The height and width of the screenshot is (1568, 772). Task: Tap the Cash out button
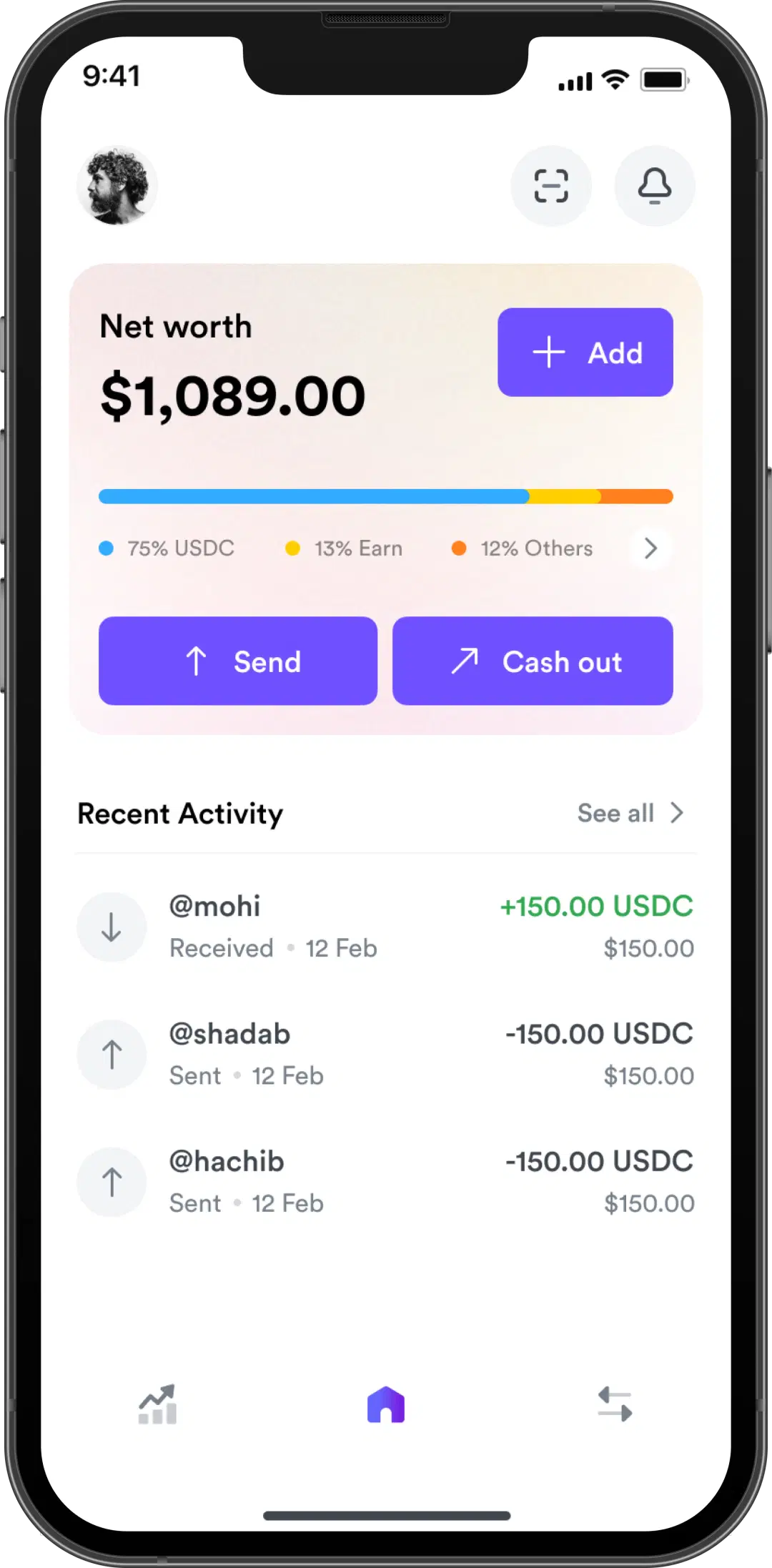pyautogui.click(x=533, y=661)
